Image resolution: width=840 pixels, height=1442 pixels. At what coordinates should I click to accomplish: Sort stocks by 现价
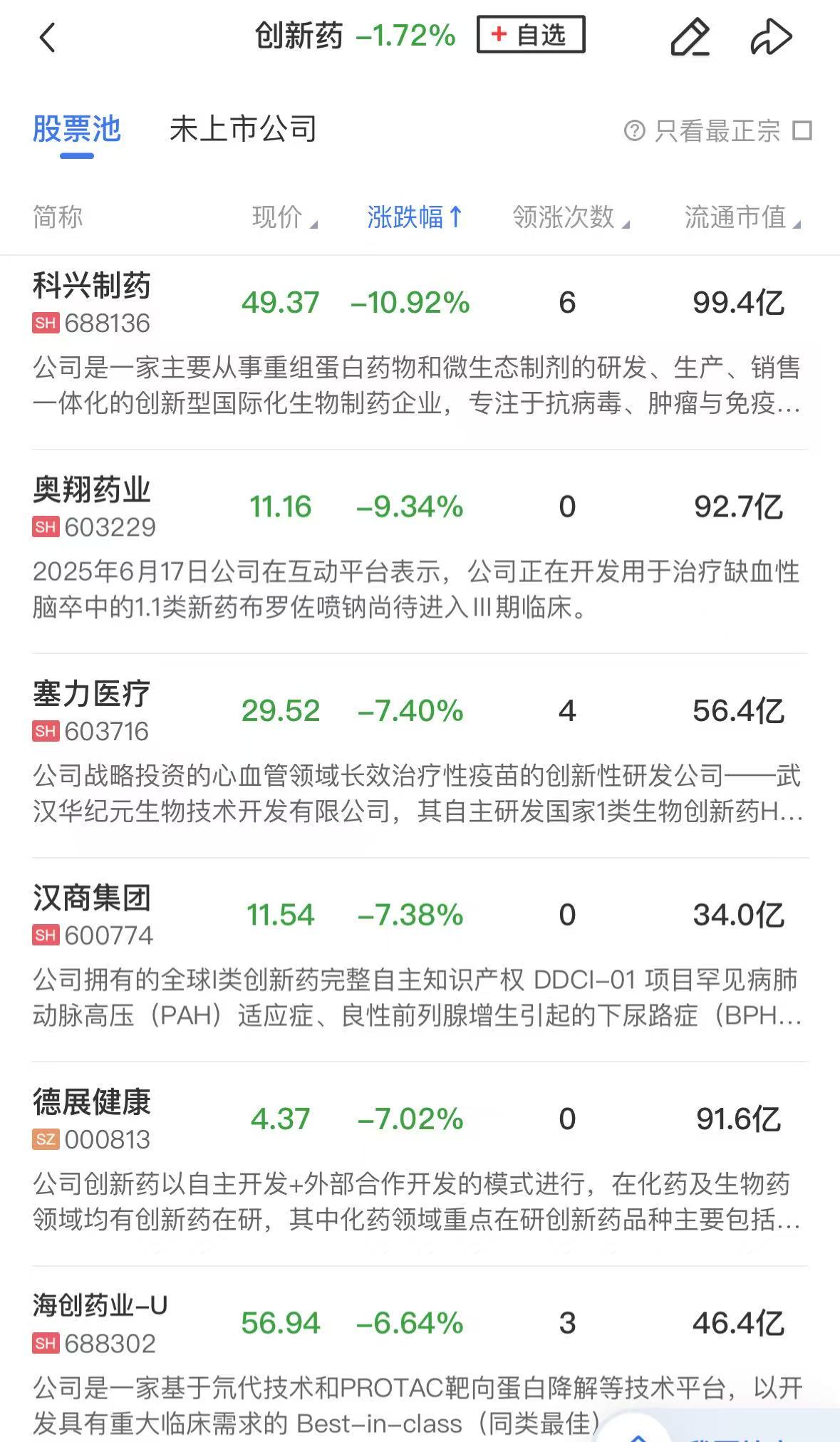284,217
